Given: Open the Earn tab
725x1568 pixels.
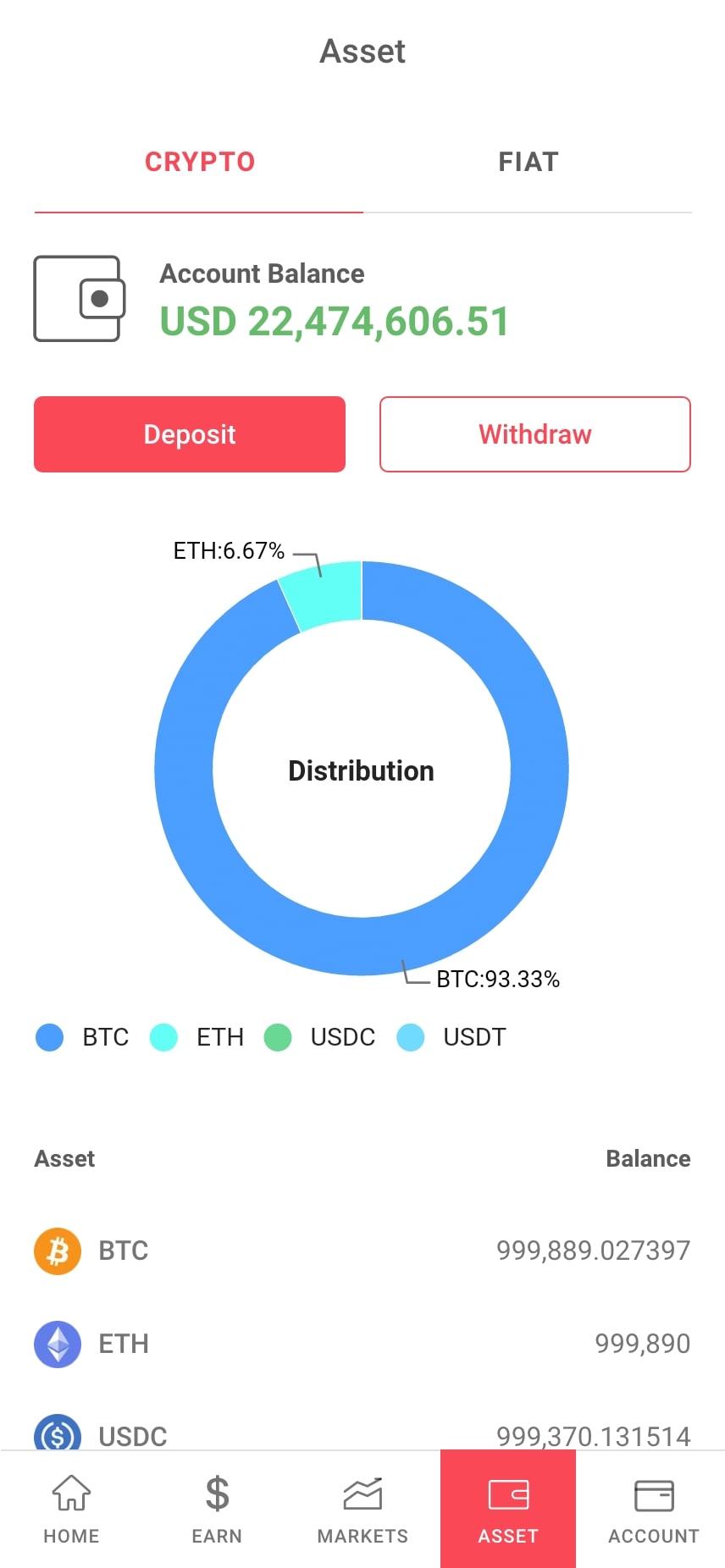Looking at the screenshot, I should click(x=217, y=1509).
